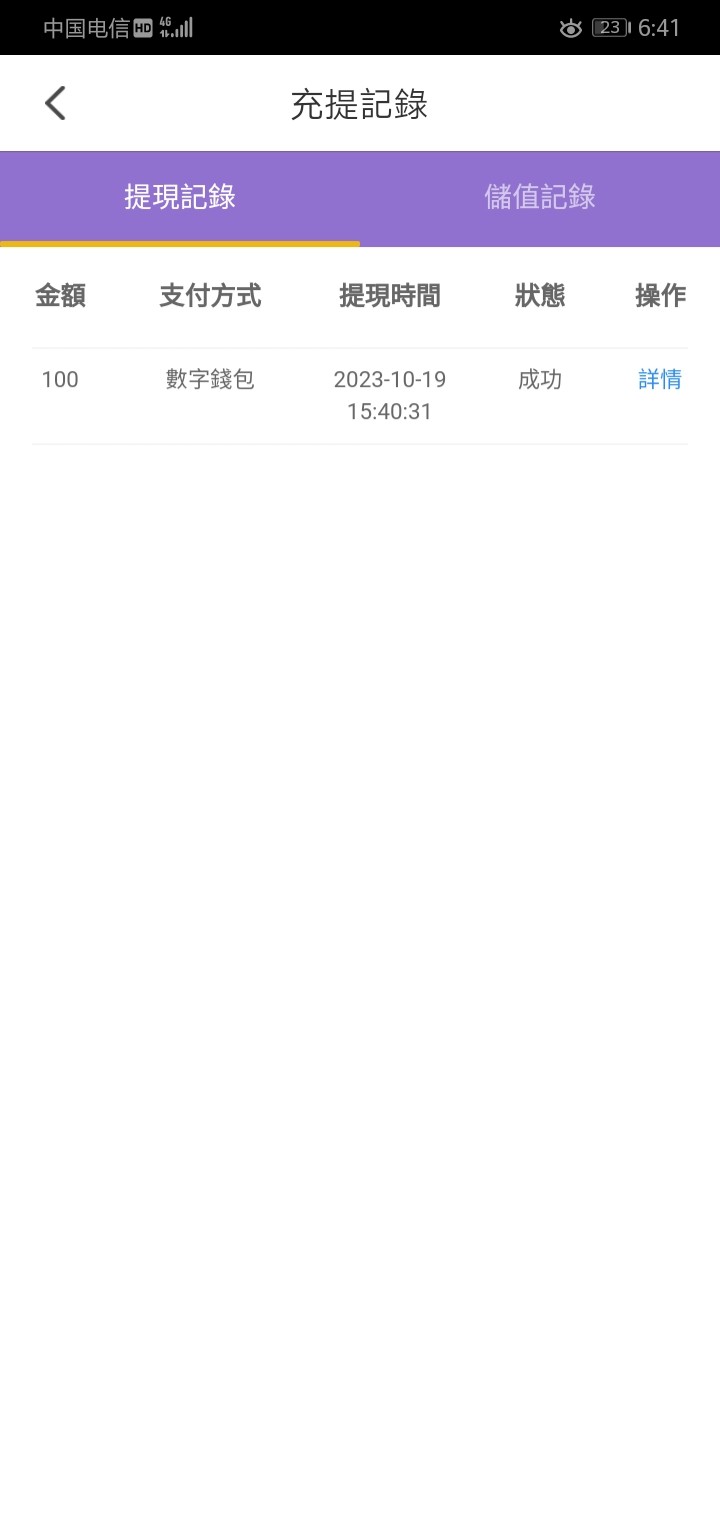
Task: Go back using the top-left arrow
Action: (55, 103)
